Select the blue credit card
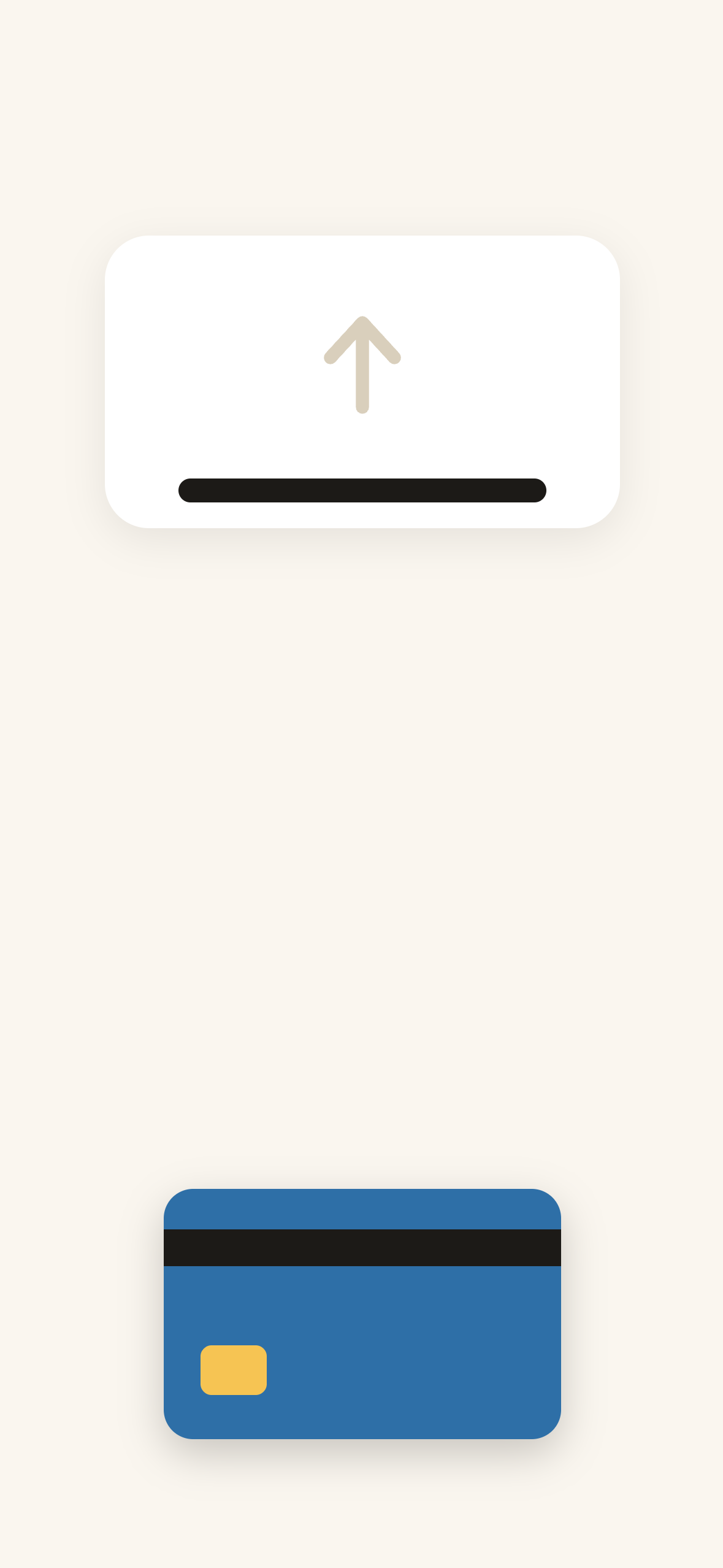Viewport: 723px width, 1568px height. [x=362, y=1313]
